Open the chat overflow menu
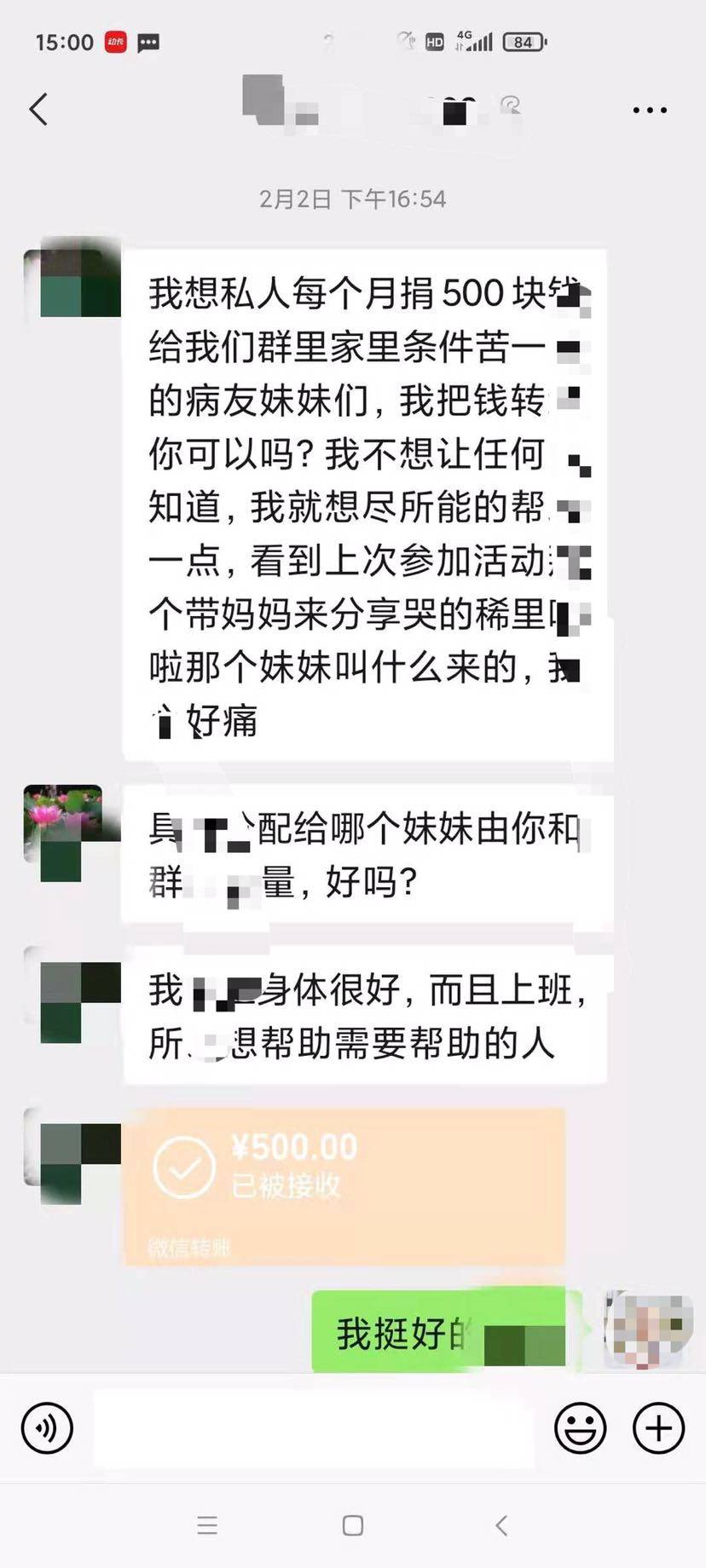 [x=650, y=110]
